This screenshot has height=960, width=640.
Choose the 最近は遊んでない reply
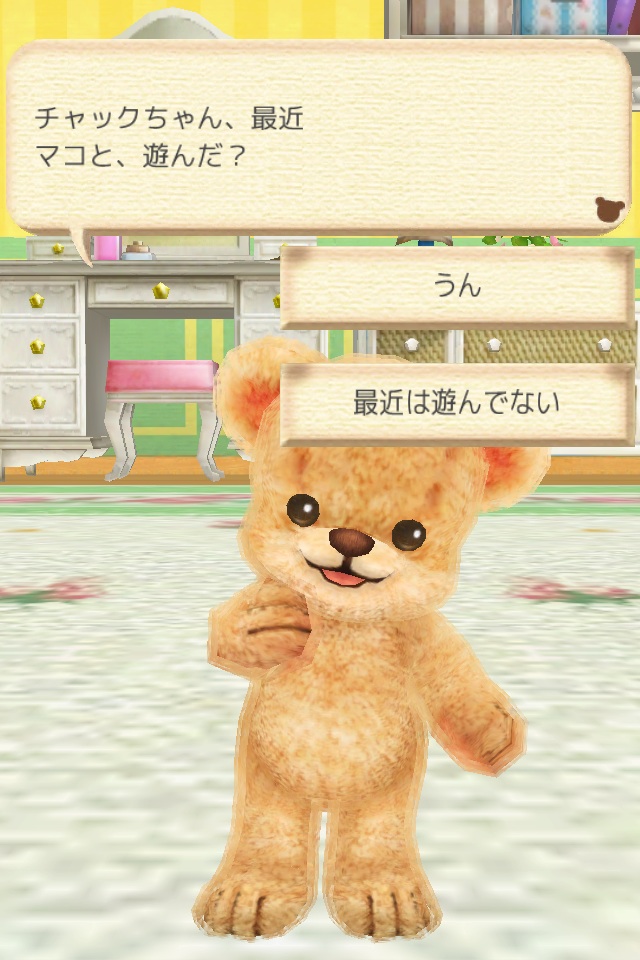click(x=457, y=404)
